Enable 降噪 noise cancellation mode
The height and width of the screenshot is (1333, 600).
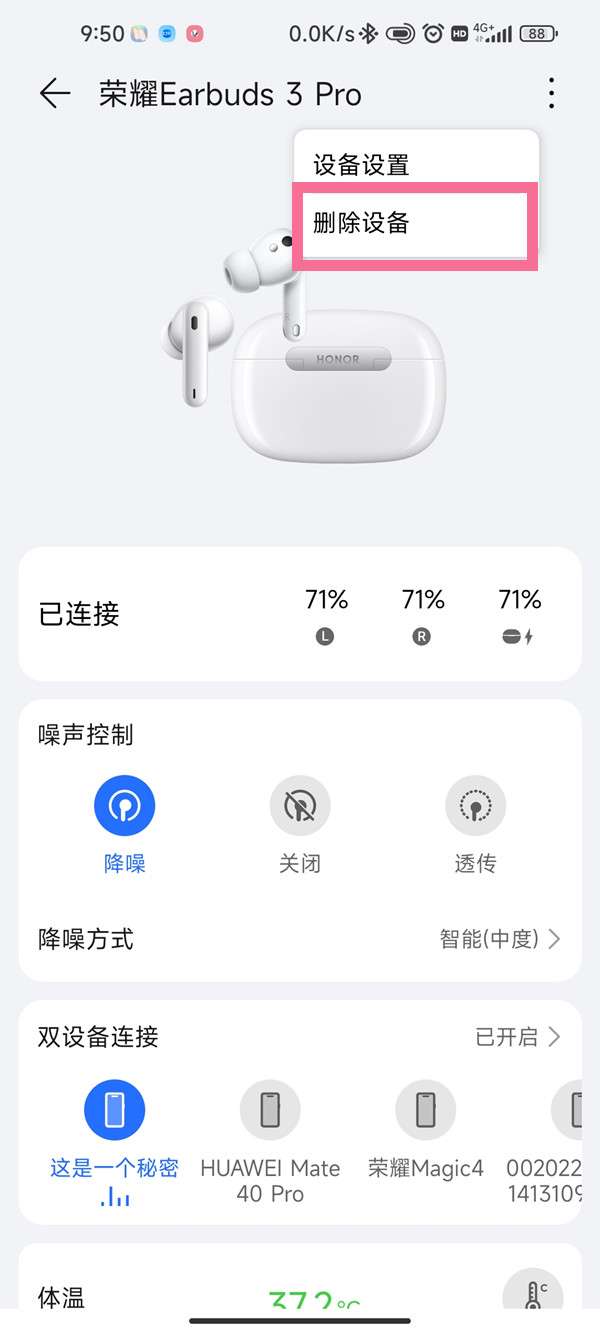pyautogui.click(x=125, y=806)
